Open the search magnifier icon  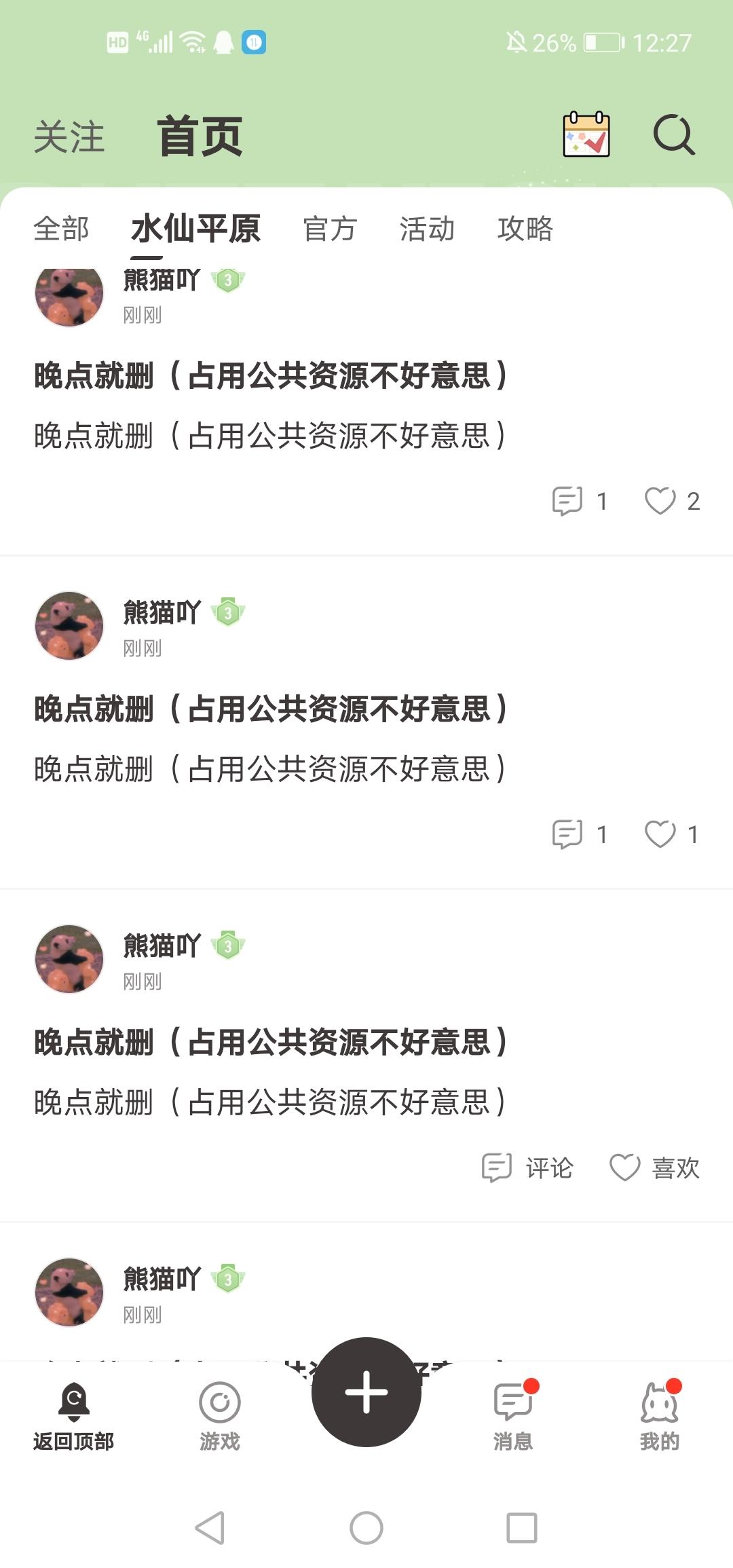tap(673, 135)
